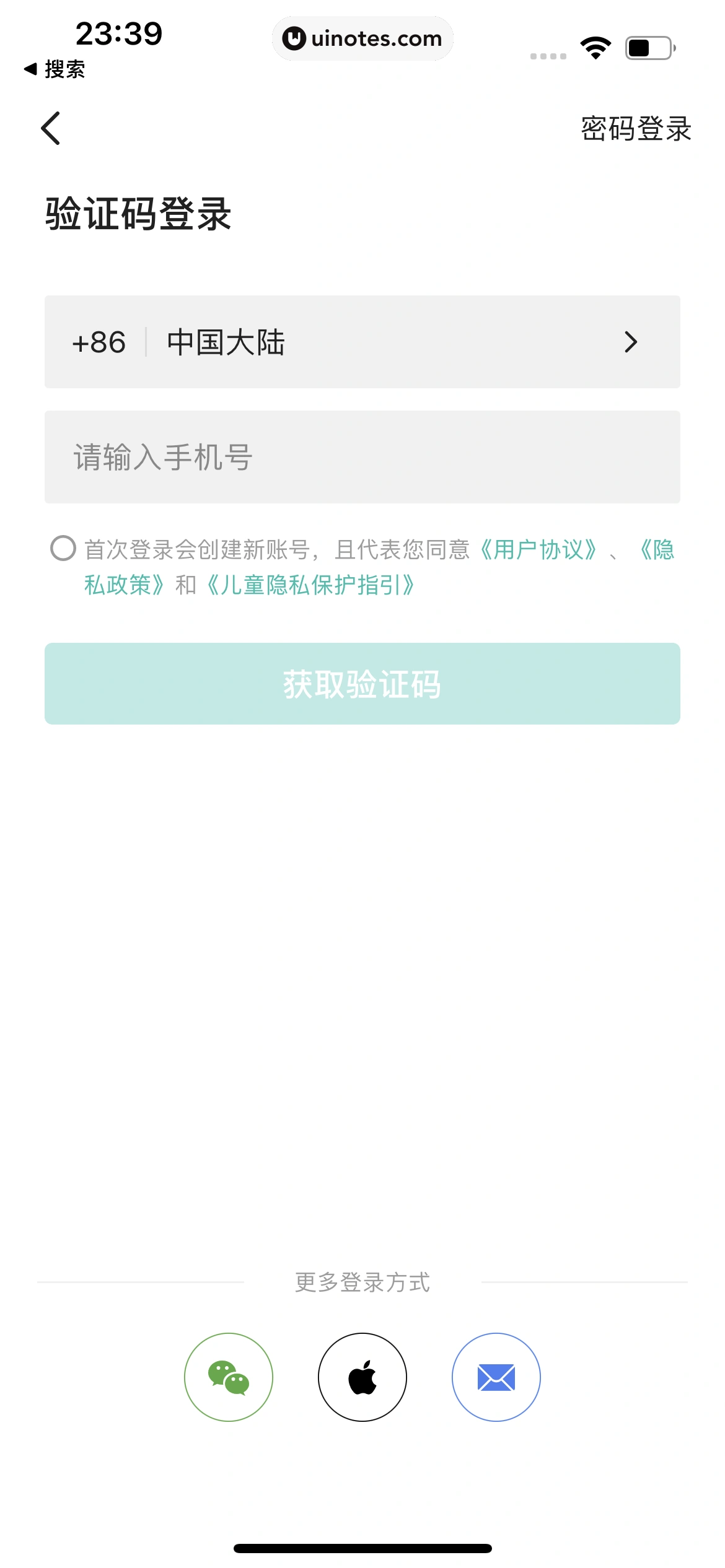Open the 《儿童隐私保护指引》 link
The height and width of the screenshot is (1568, 725).
[310, 585]
